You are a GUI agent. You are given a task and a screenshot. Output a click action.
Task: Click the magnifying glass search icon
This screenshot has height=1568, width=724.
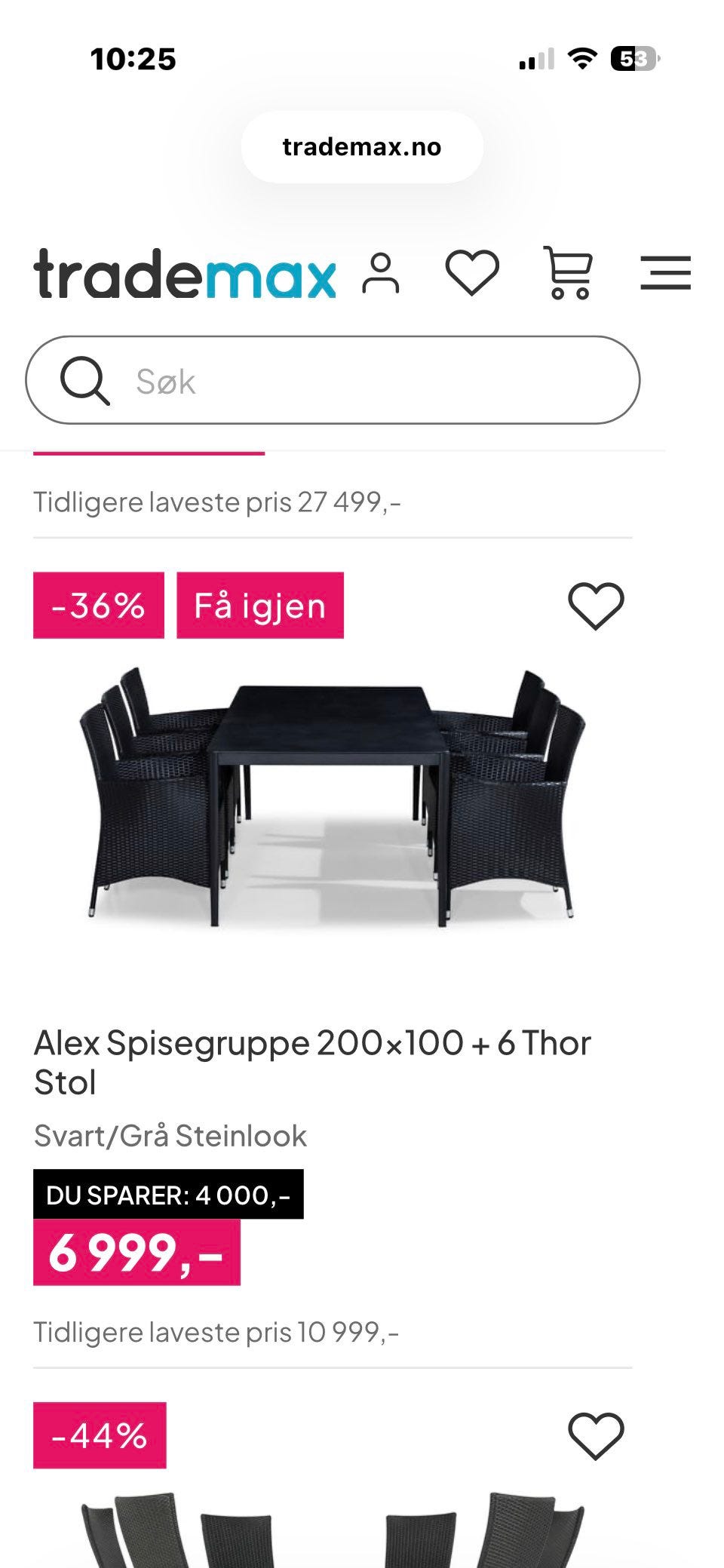[85, 382]
